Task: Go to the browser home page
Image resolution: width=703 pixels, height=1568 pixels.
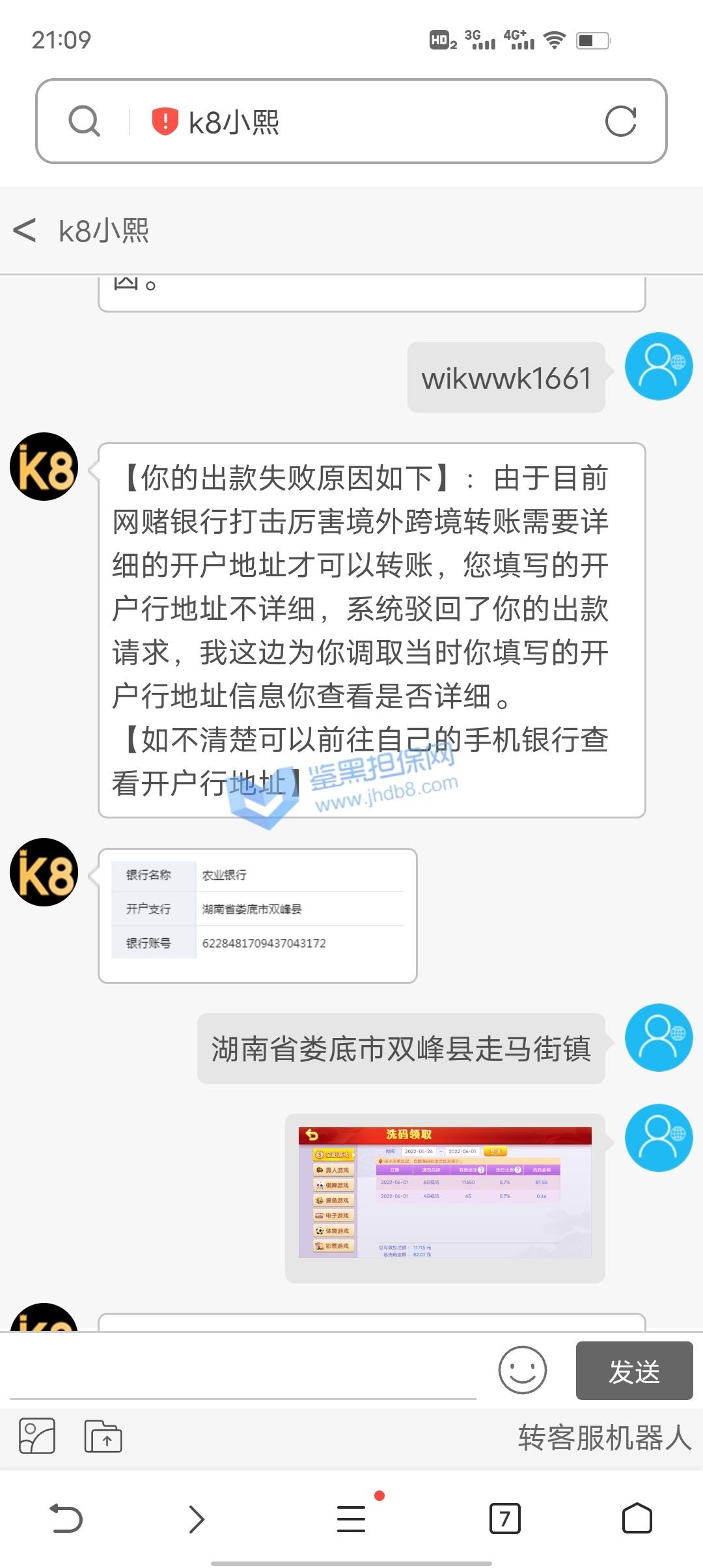Action: [x=637, y=1519]
